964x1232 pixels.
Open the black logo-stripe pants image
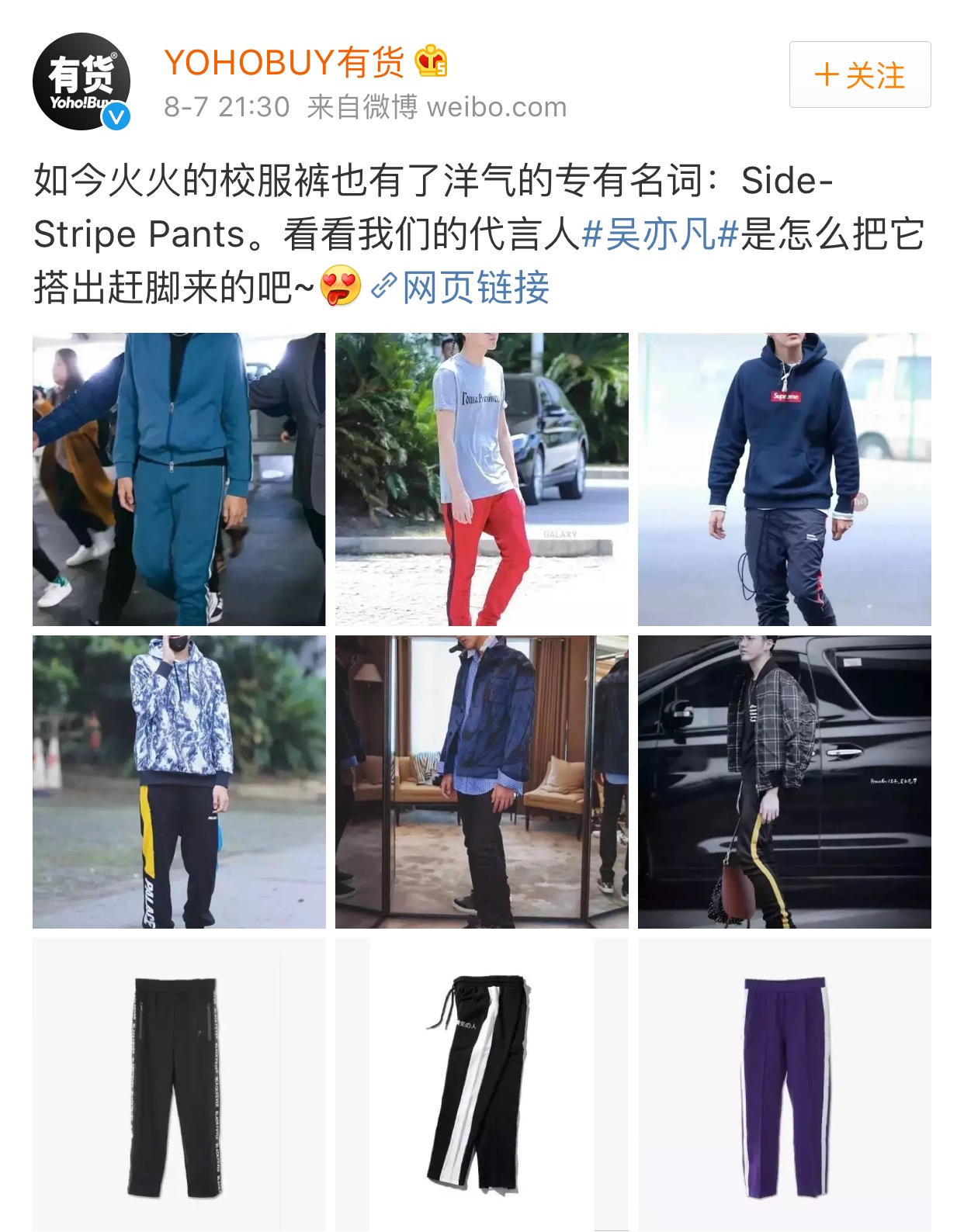pyautogui.click(x=179, y=1084)
